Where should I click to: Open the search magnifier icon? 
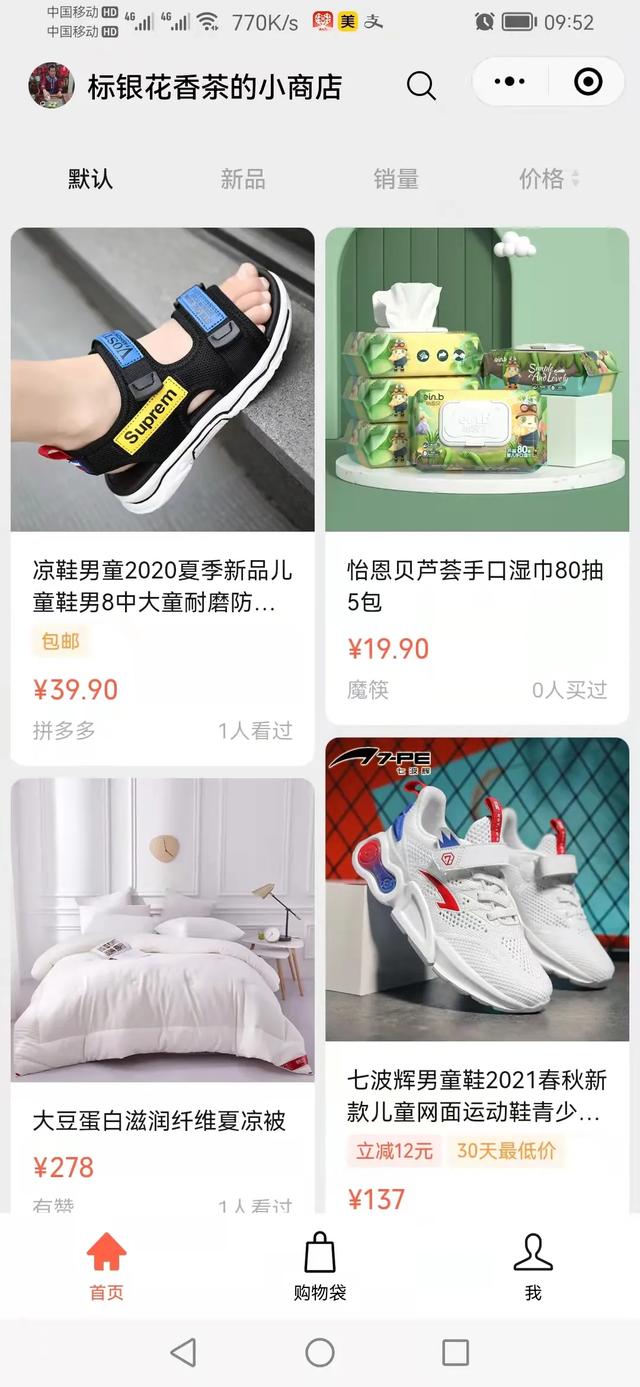[x=421, y=86]
